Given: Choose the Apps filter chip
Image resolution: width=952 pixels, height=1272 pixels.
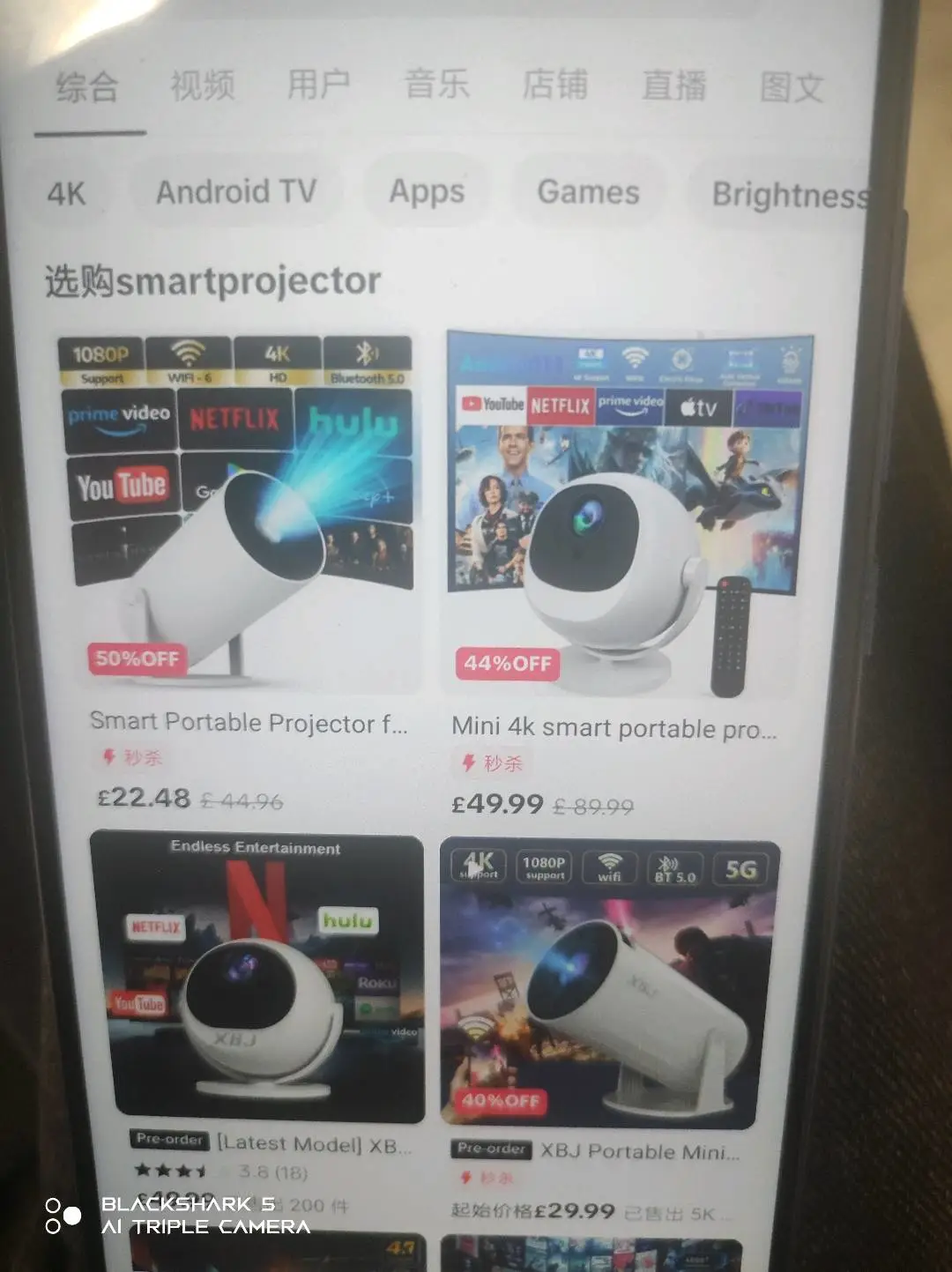Looking at the screenshot, I should point(427,191).
